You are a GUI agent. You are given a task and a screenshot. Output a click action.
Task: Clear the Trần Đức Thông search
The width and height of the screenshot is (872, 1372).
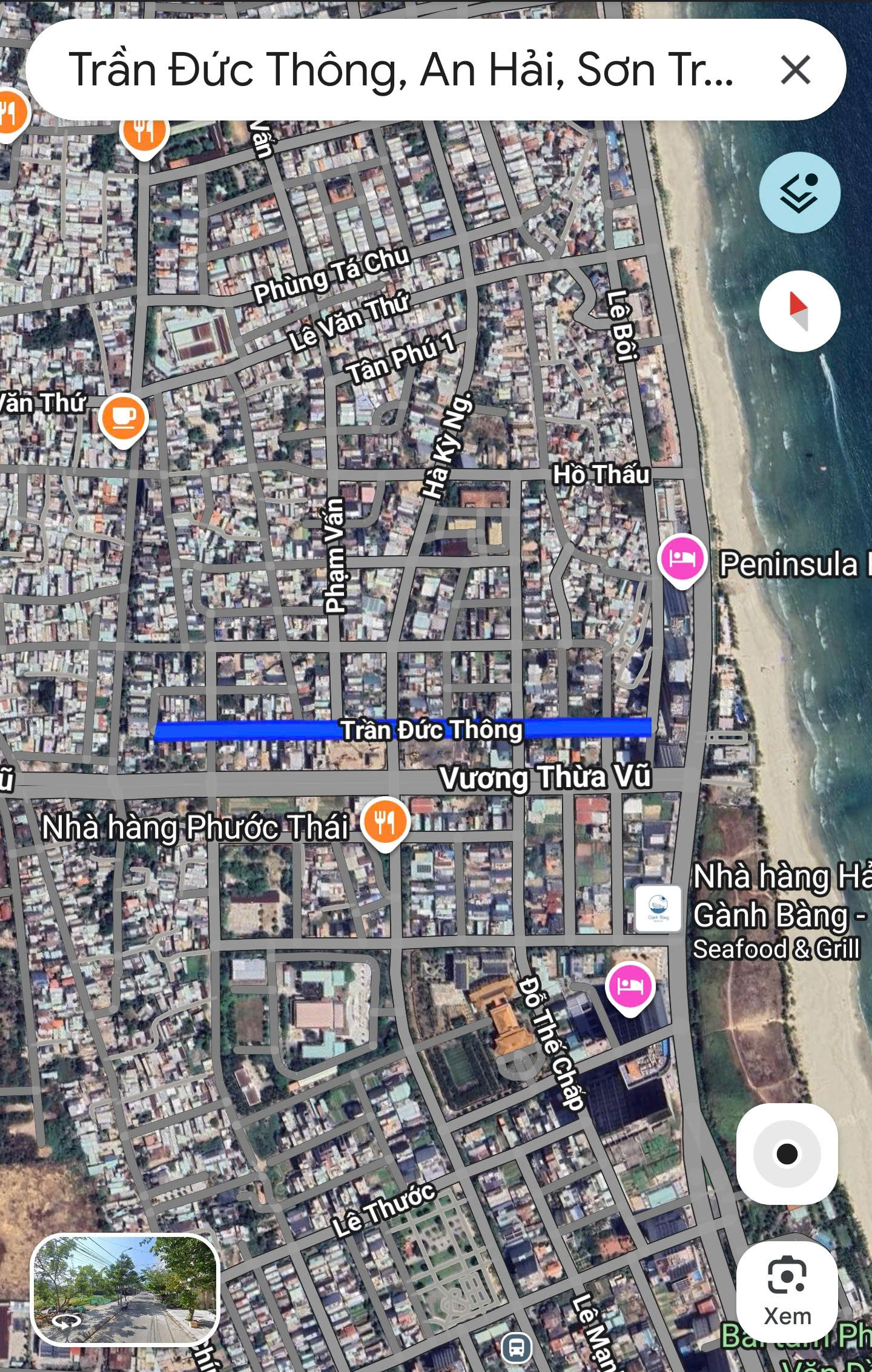click(795, 70)
